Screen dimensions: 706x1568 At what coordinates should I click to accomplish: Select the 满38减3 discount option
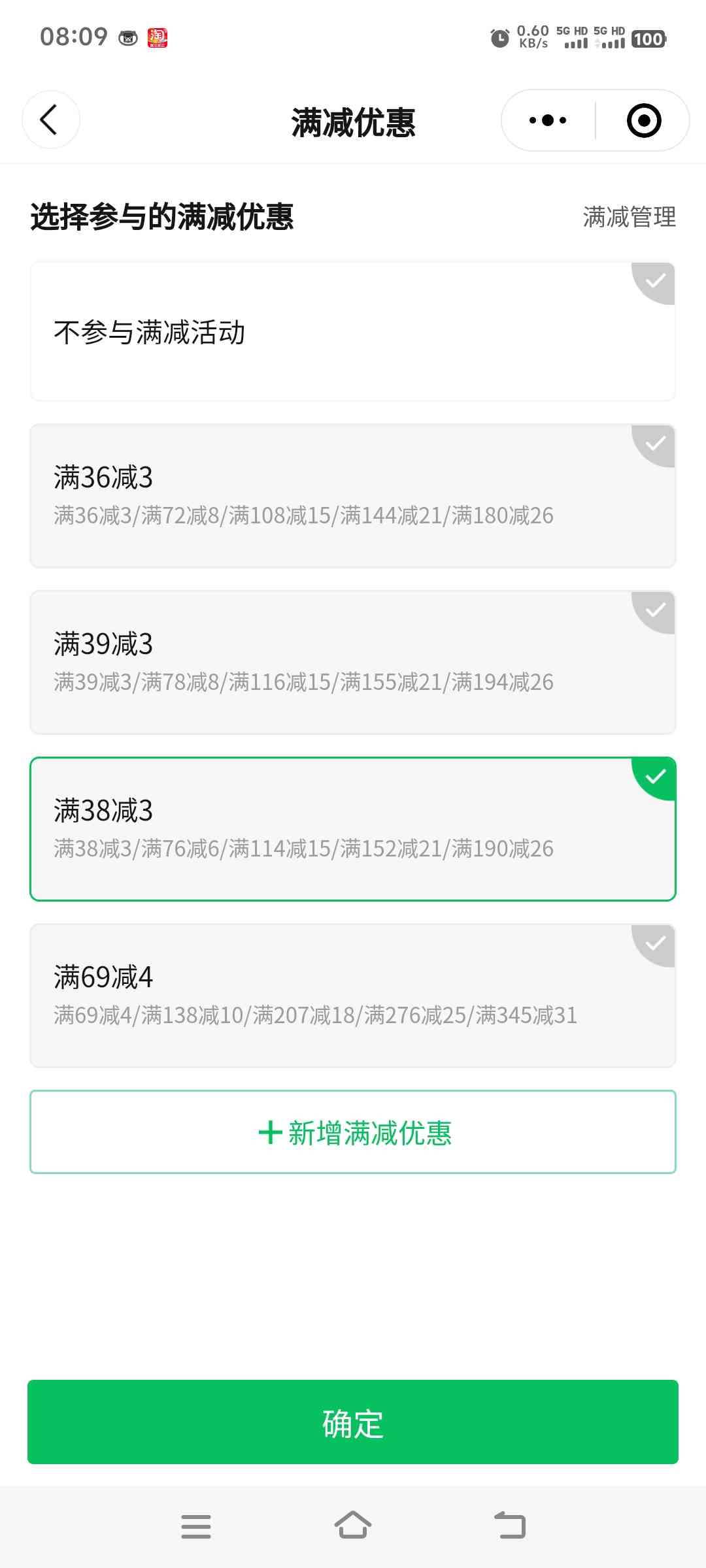353,829
